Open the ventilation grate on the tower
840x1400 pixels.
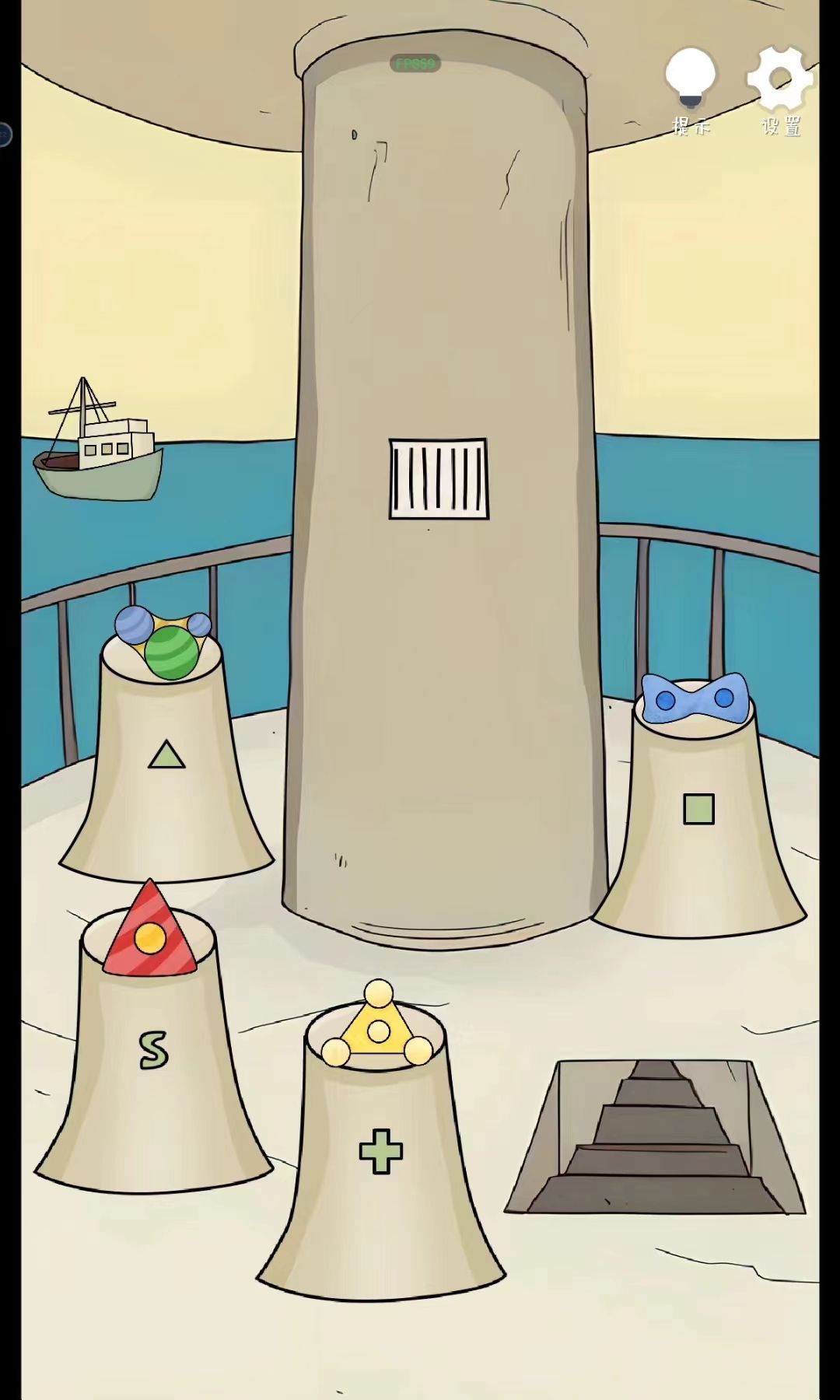point(437,478)
